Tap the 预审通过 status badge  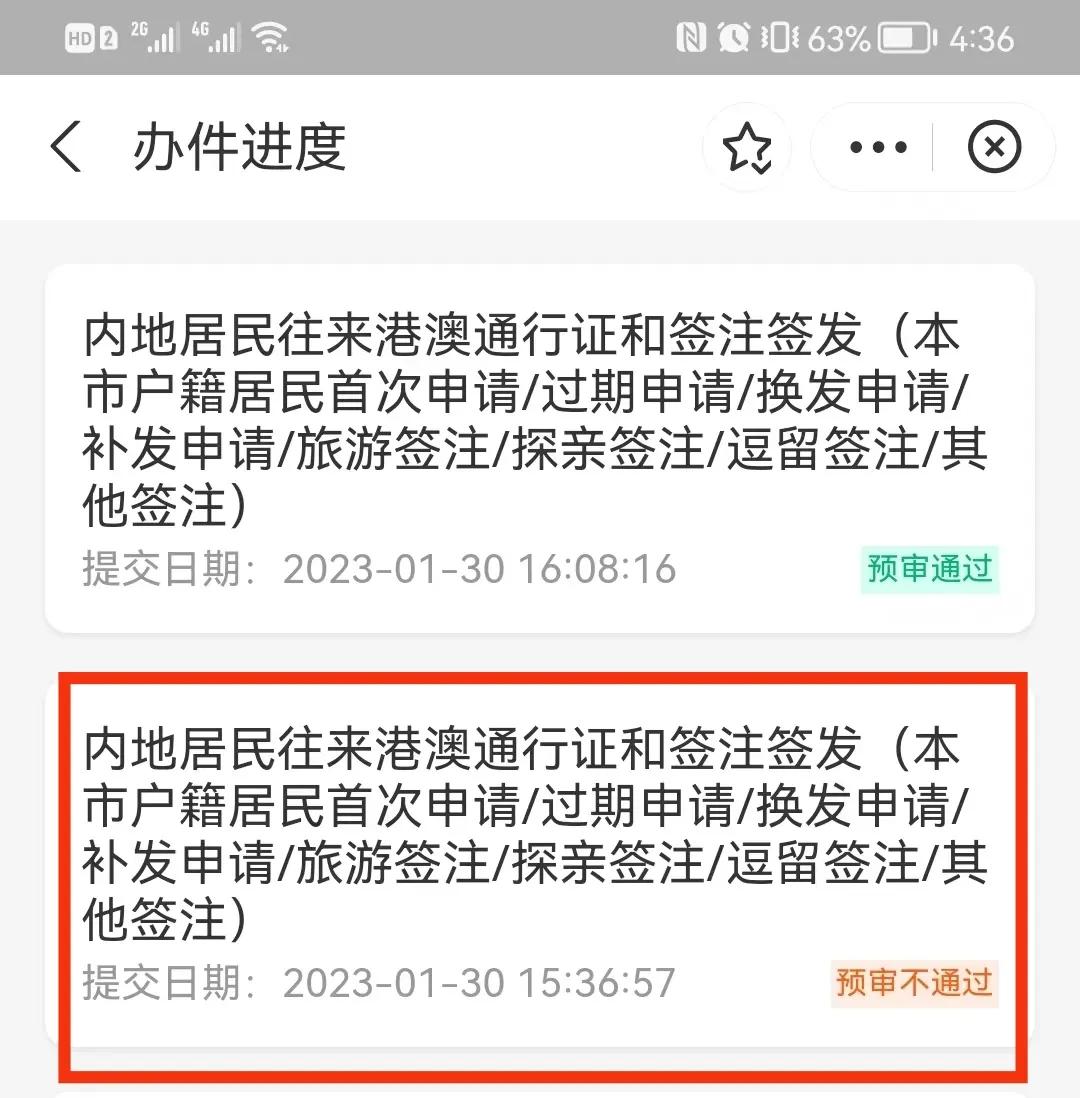coord(930,569)
